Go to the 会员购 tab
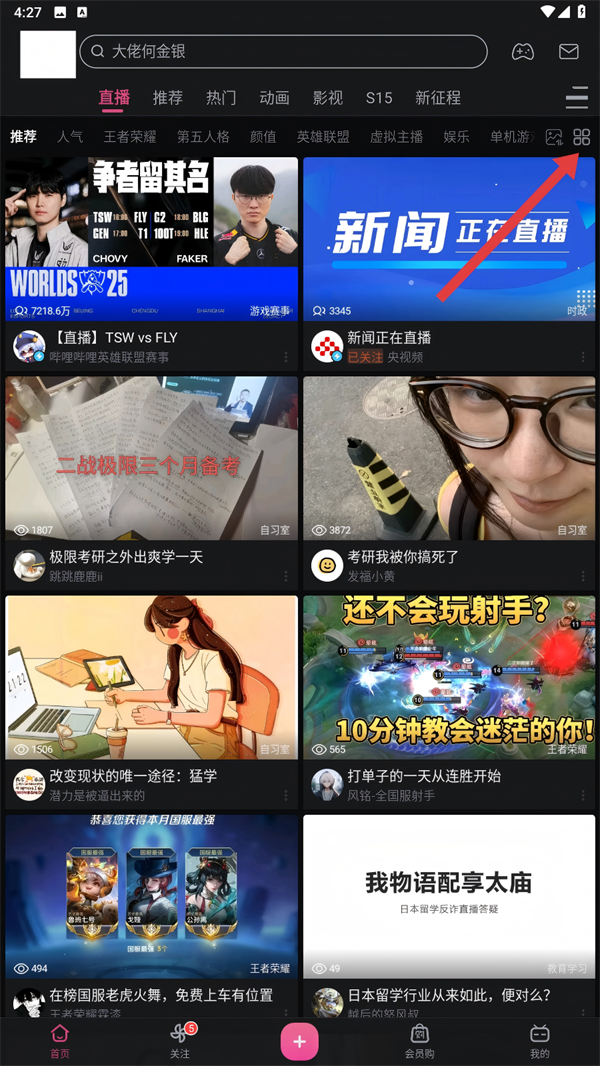 (420, 1039)
